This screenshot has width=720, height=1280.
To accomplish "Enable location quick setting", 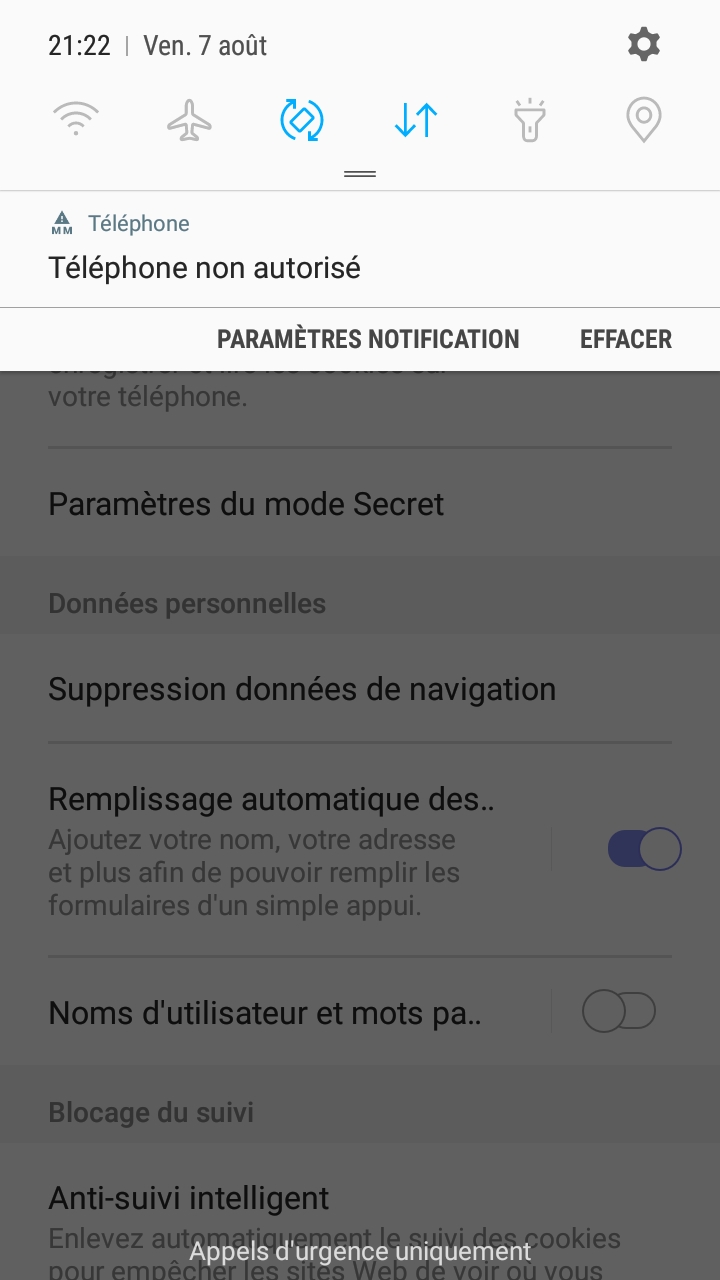I will pyautogui.click(x=644, y=120).
